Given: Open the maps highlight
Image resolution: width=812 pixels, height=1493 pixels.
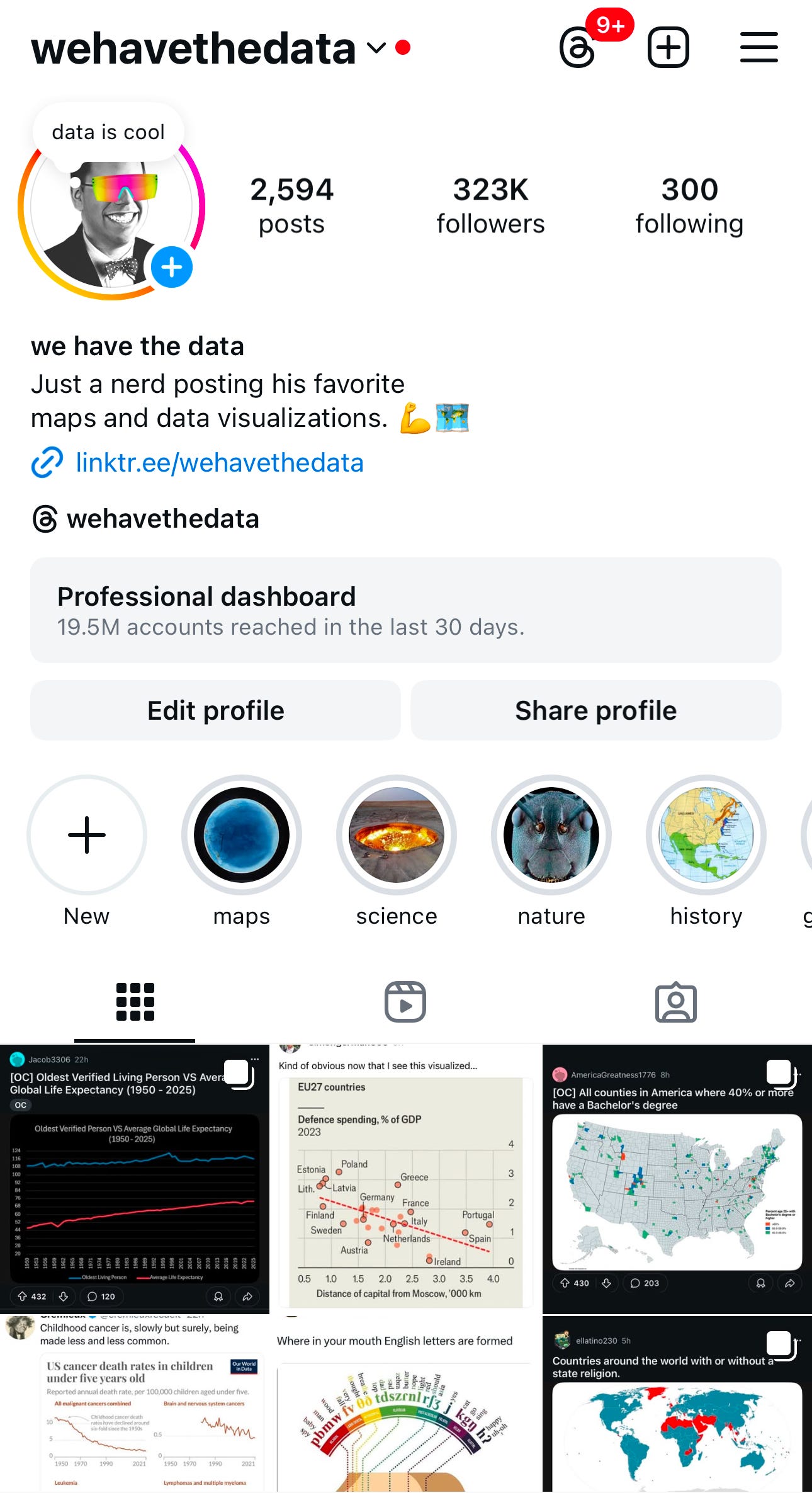Looking at the screenshot, I should [242, 835].
